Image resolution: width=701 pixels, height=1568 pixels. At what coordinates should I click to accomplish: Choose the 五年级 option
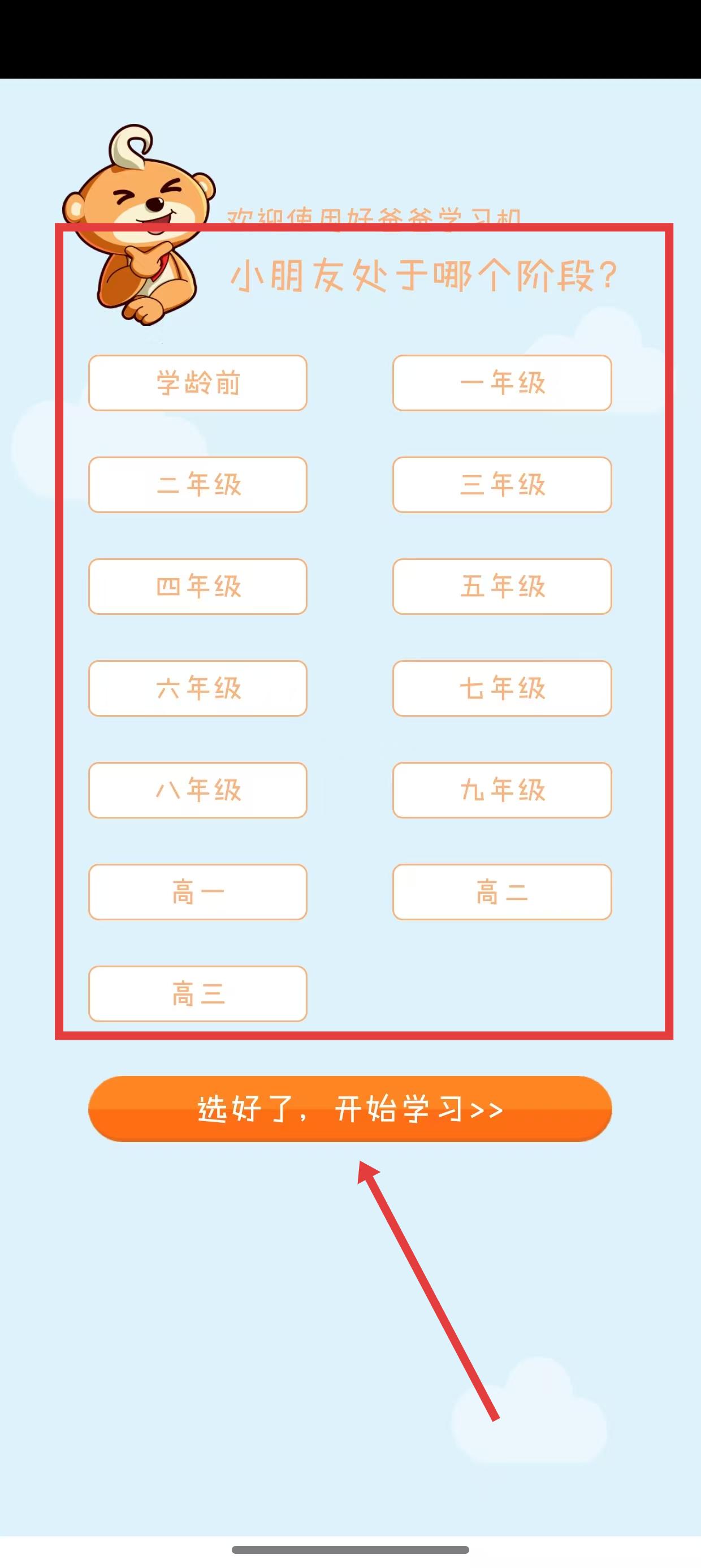[502, 586]
